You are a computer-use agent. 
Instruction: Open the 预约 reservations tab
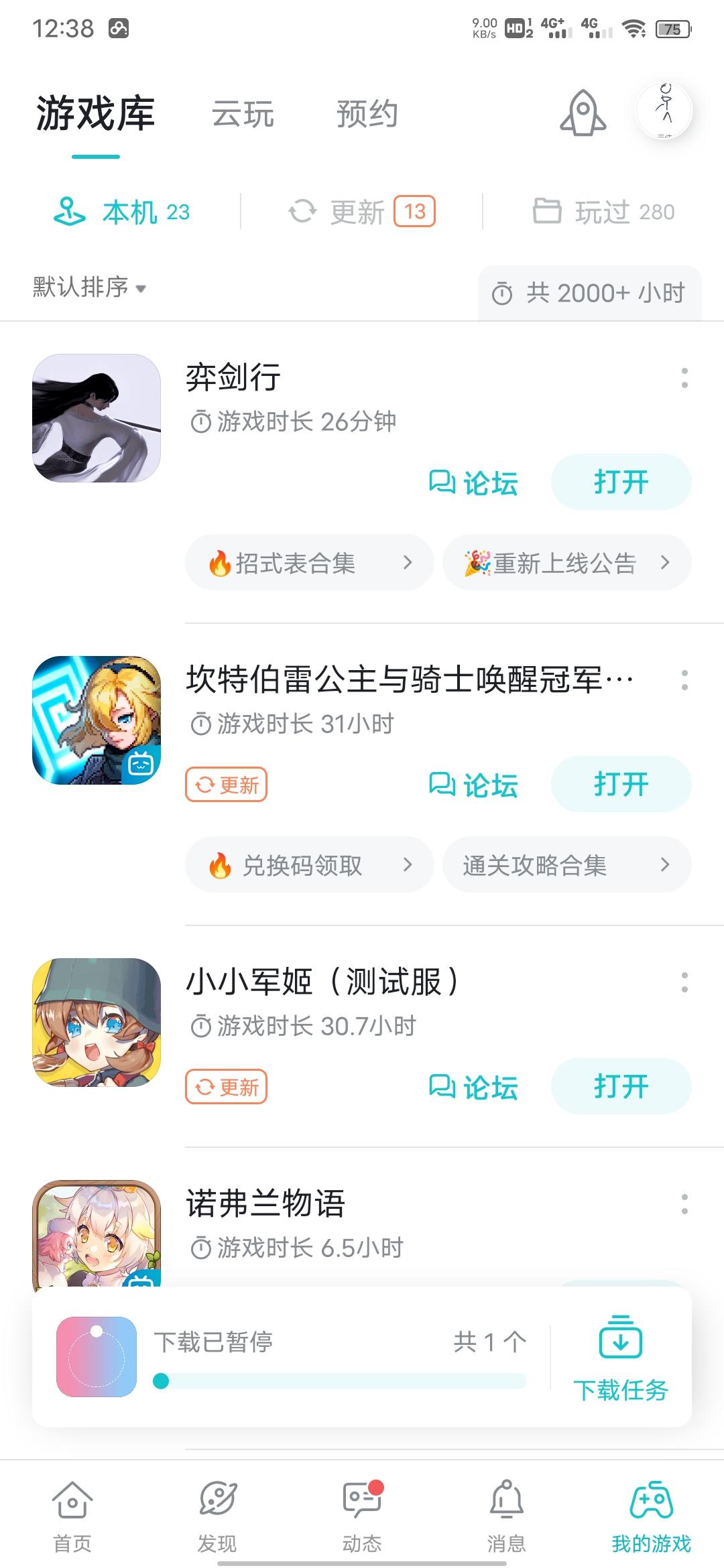(x=367, y=114)
